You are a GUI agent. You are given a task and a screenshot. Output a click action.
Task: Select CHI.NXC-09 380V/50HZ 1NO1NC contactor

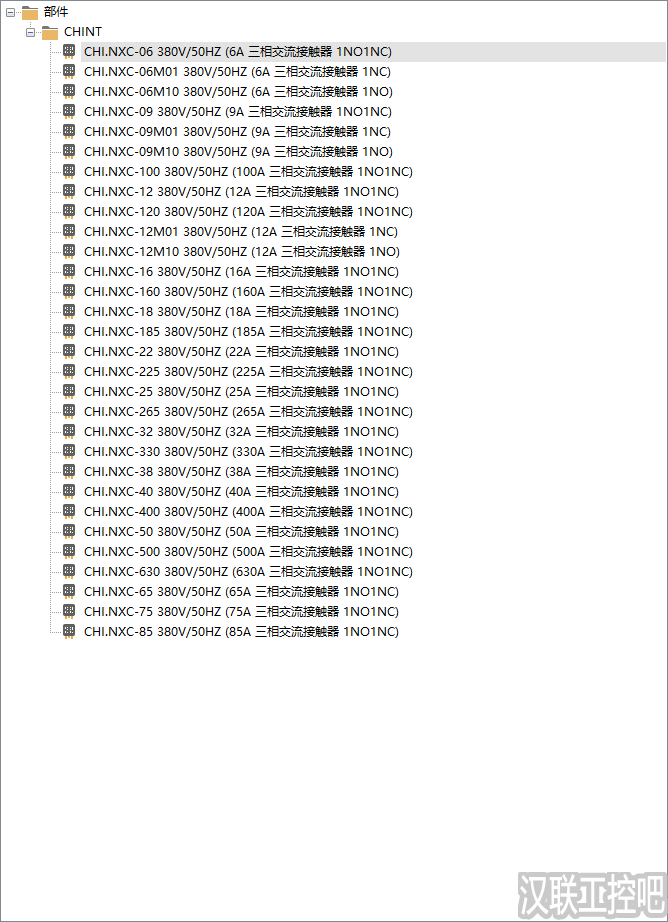[x=237, y=112]
